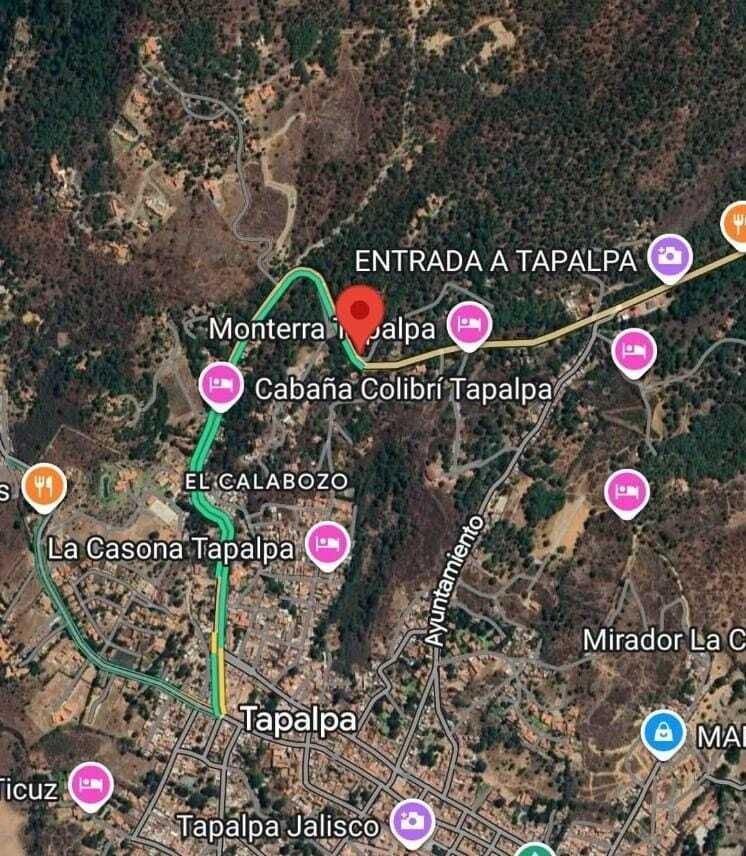Screen dimensions: 746x856
Task: Open the Monterra Tapalpa lodging pin
Action: 465,322
